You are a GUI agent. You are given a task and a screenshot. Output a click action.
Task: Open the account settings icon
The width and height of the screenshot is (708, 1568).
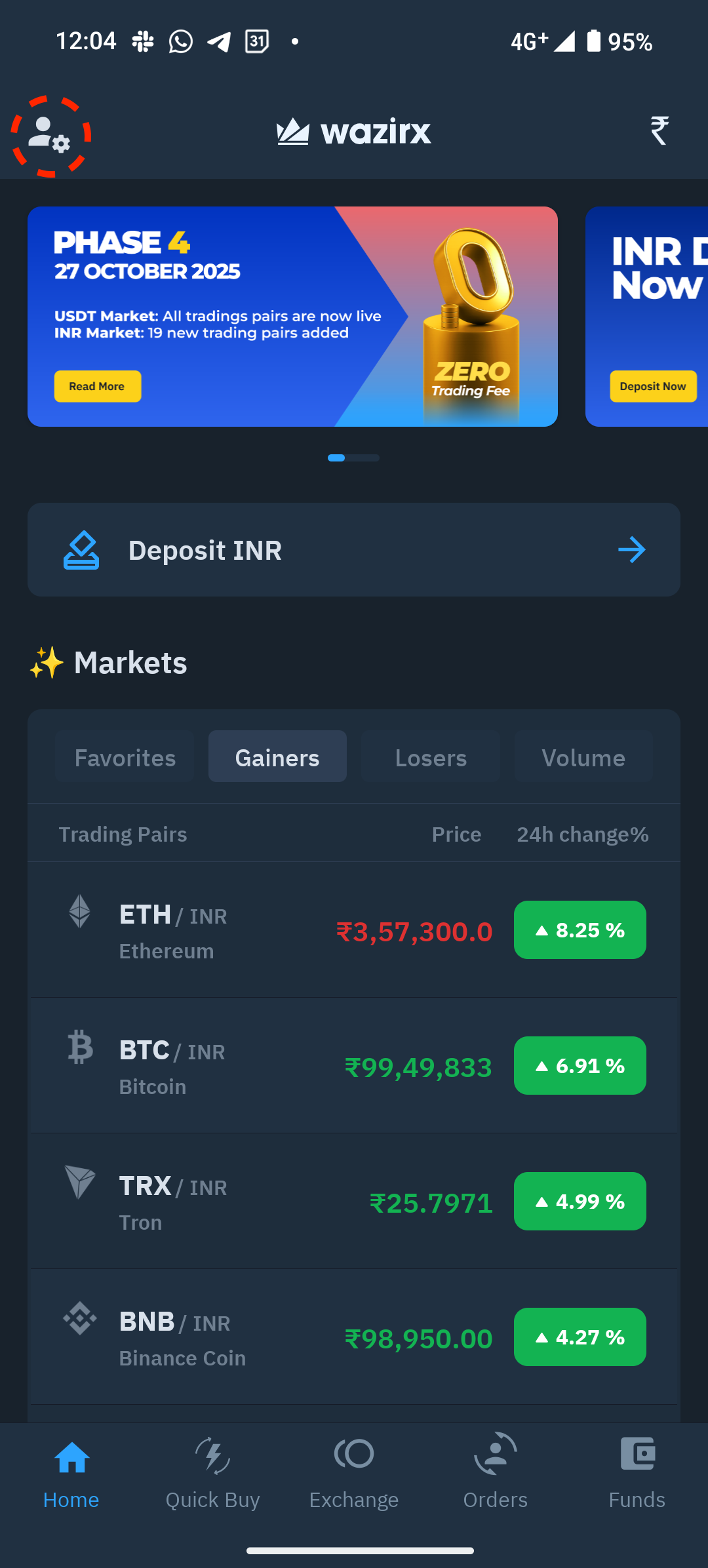pyautogui.click(x=50, y=135)
